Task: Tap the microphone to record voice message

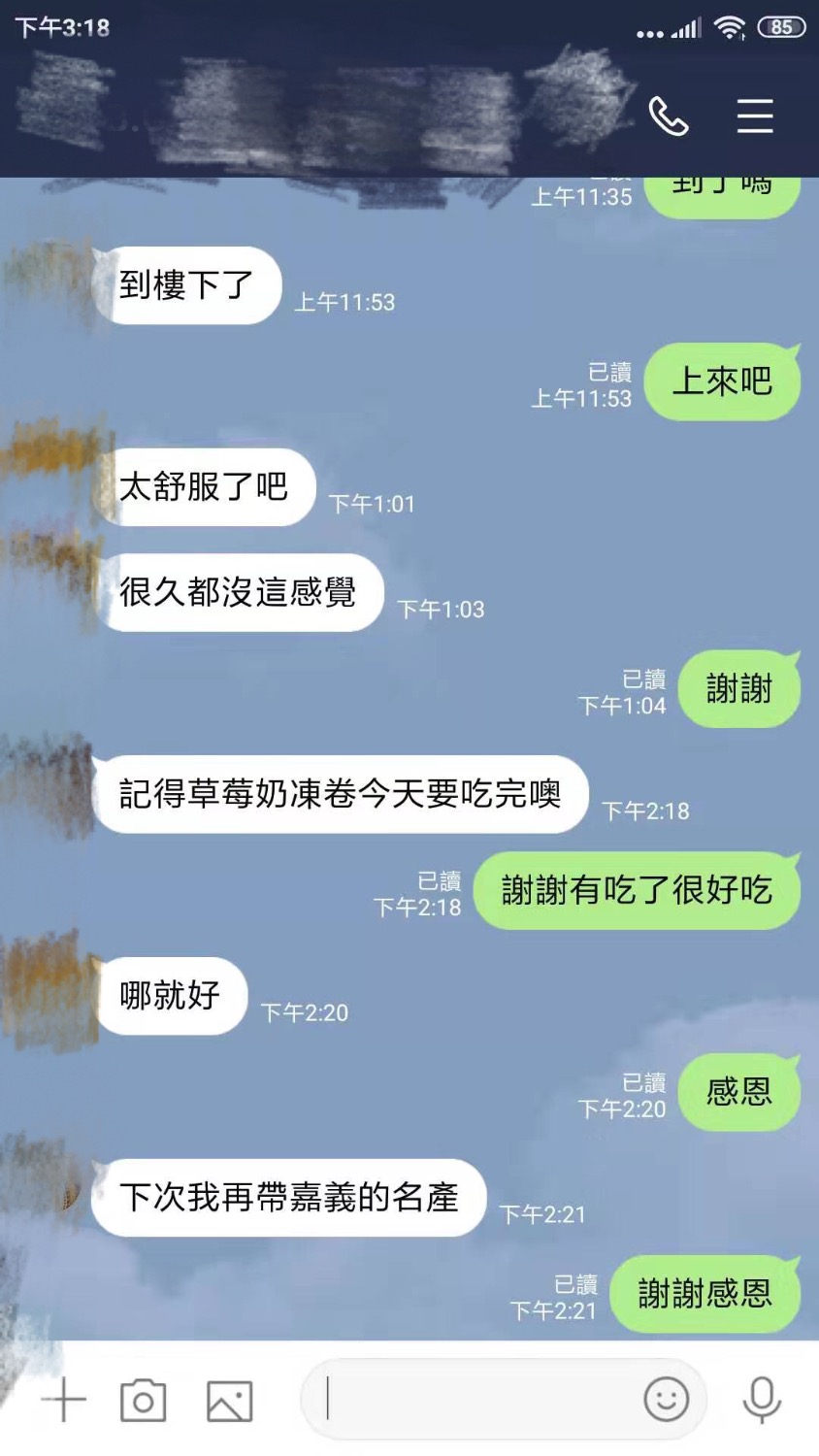Action: pos(760,1399)
